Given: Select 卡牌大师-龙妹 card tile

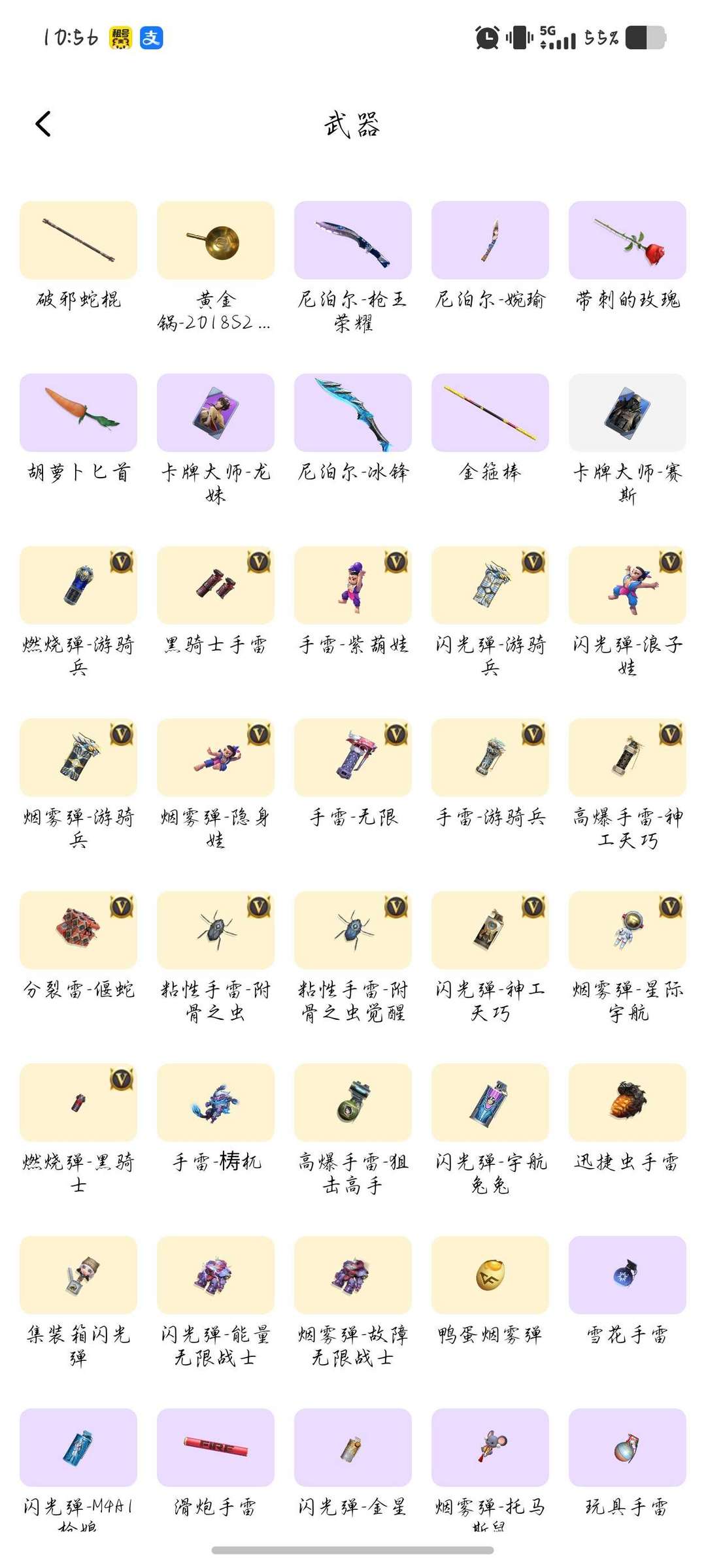Looking at the screenshot, I should [x=216, y=413].
